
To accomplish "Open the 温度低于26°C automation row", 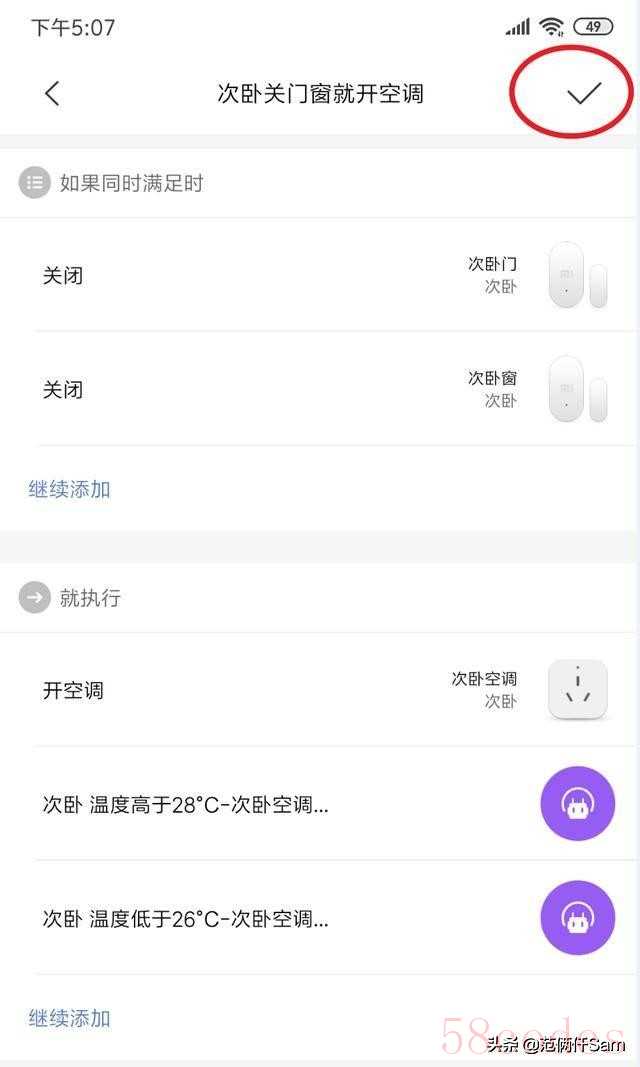I will point(320,918).
